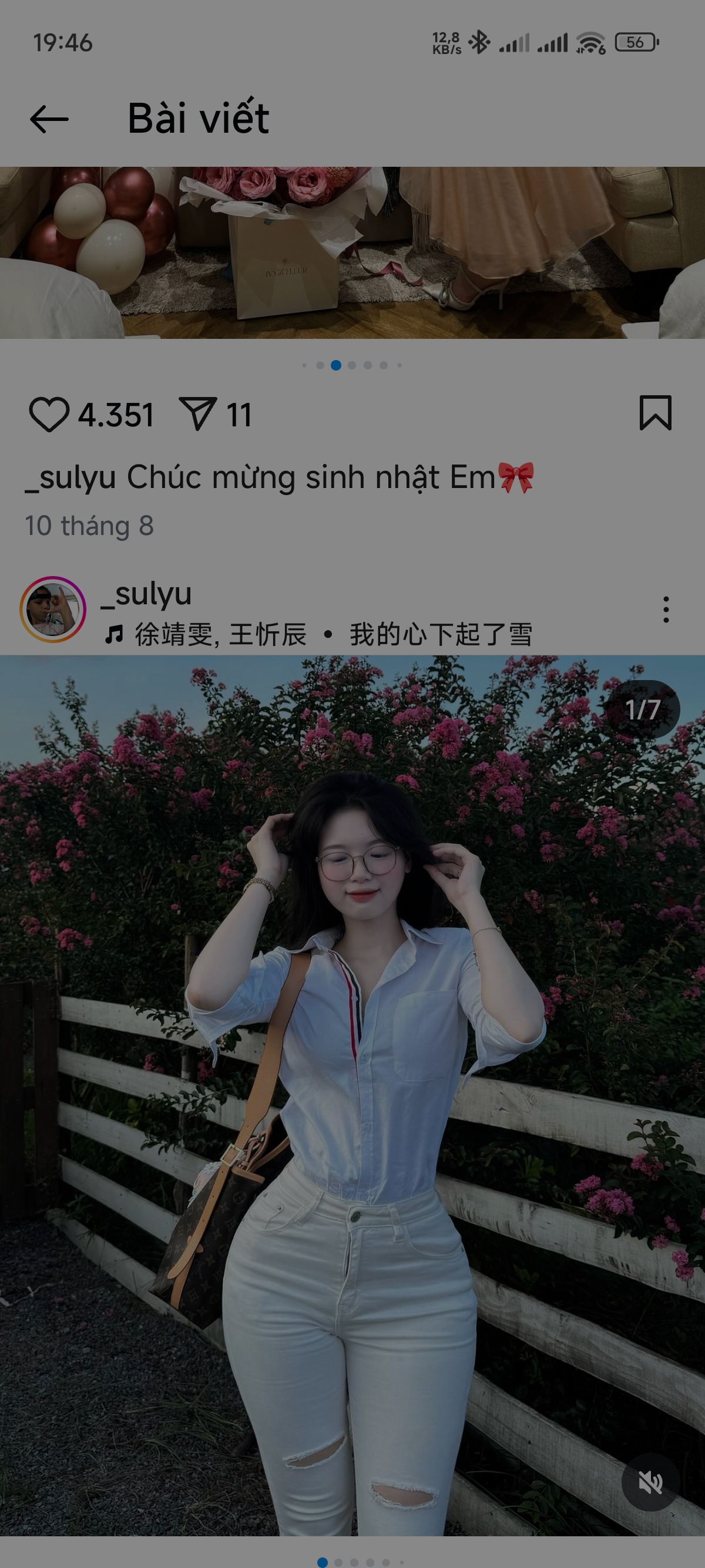
Task: Like the birthday post with 4.351 likes
Action: click(x=49, y=415)
